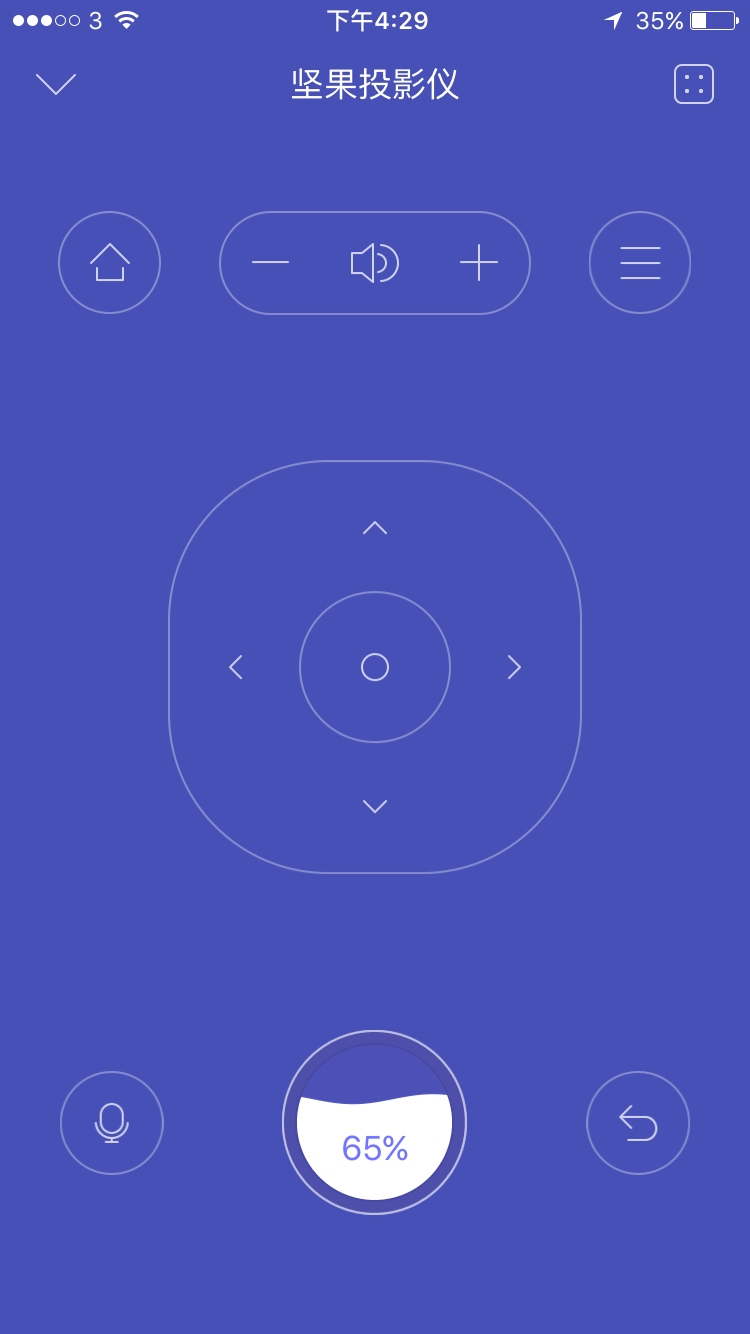The height and width of the screenshot is (1334, 750).
Task: Navigate right with the right arrow
Action: point(514,667)
